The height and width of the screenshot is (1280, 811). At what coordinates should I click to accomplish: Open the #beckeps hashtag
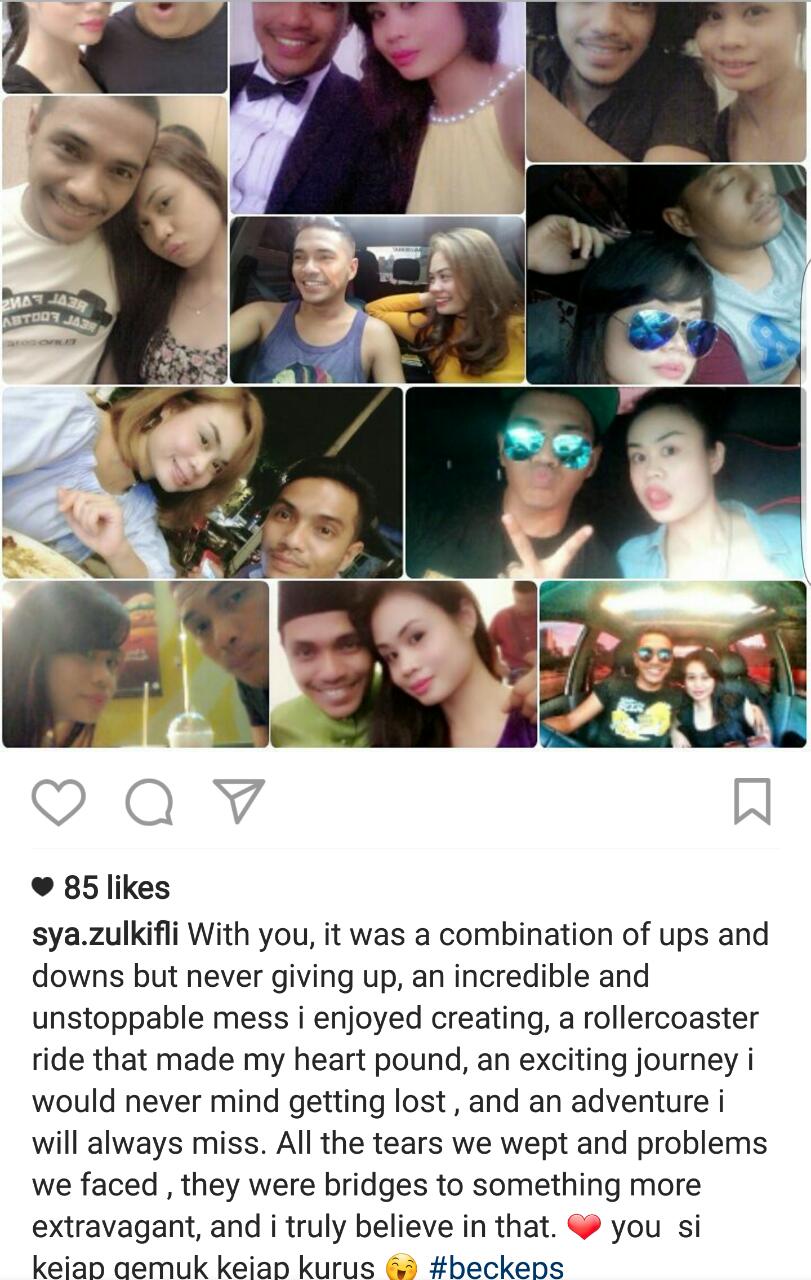496,1267
